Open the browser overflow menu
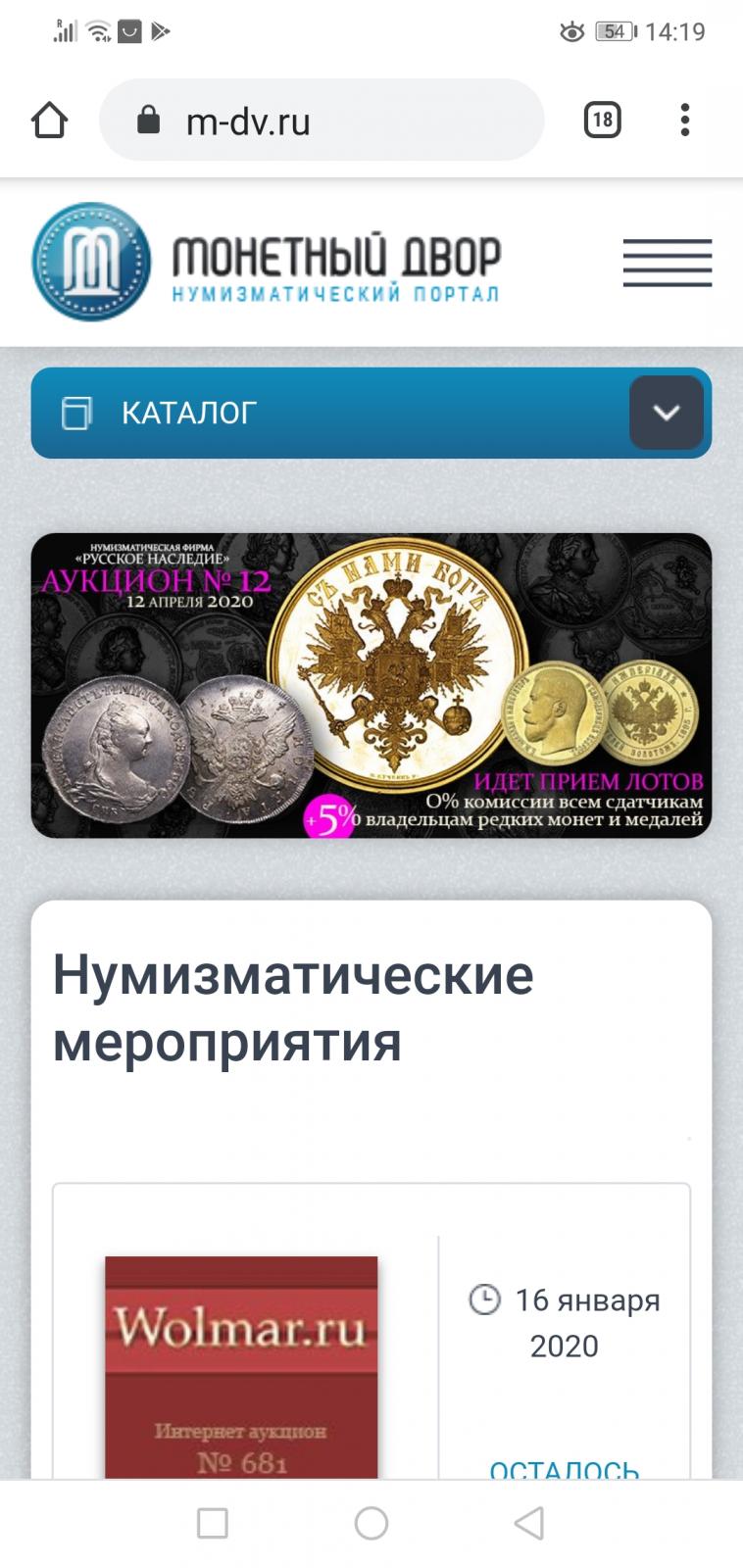Viewport: 743px width, 1568px height. coord(685,121)
